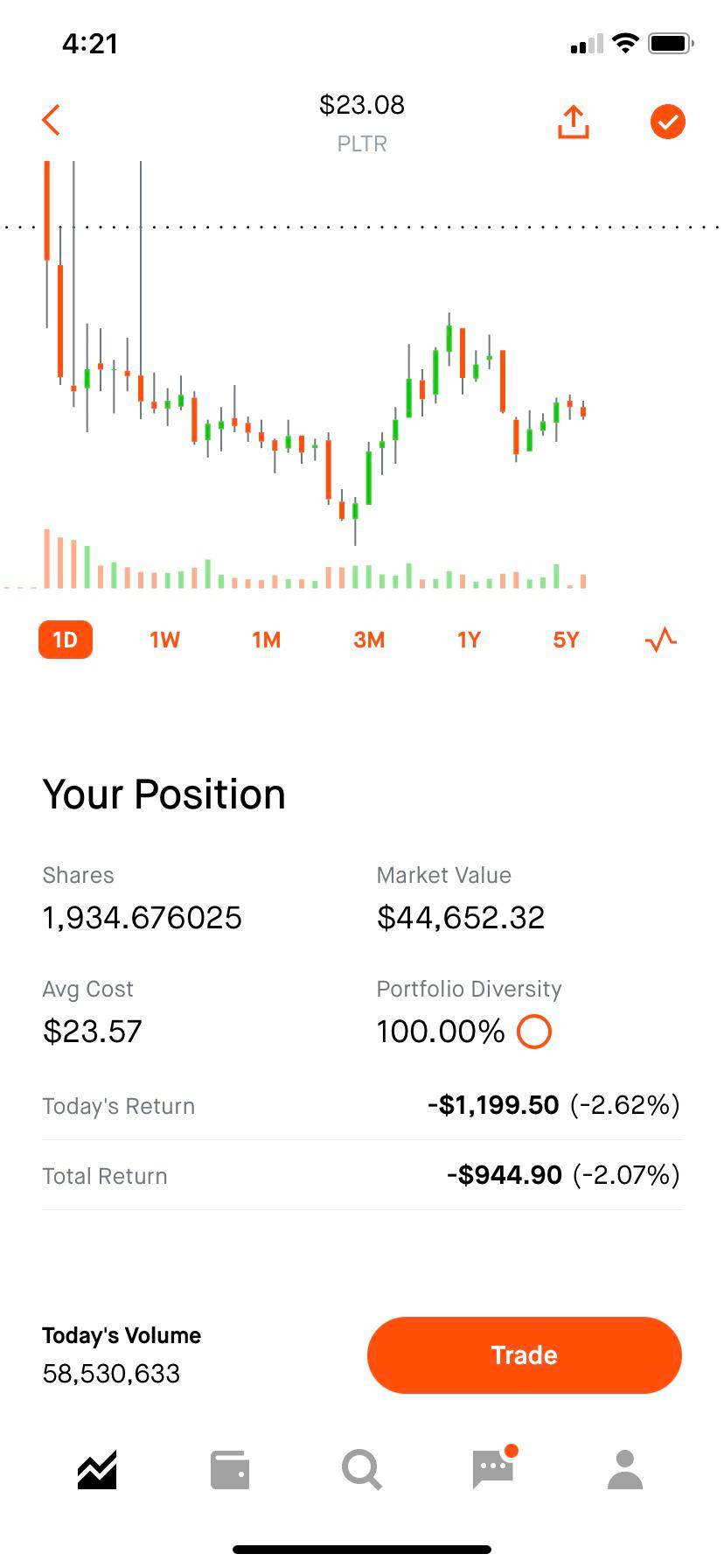724x1568 pixels.
Task: Tap the Portfolio Diversity circle indicator
Action: pos(534,1031)
